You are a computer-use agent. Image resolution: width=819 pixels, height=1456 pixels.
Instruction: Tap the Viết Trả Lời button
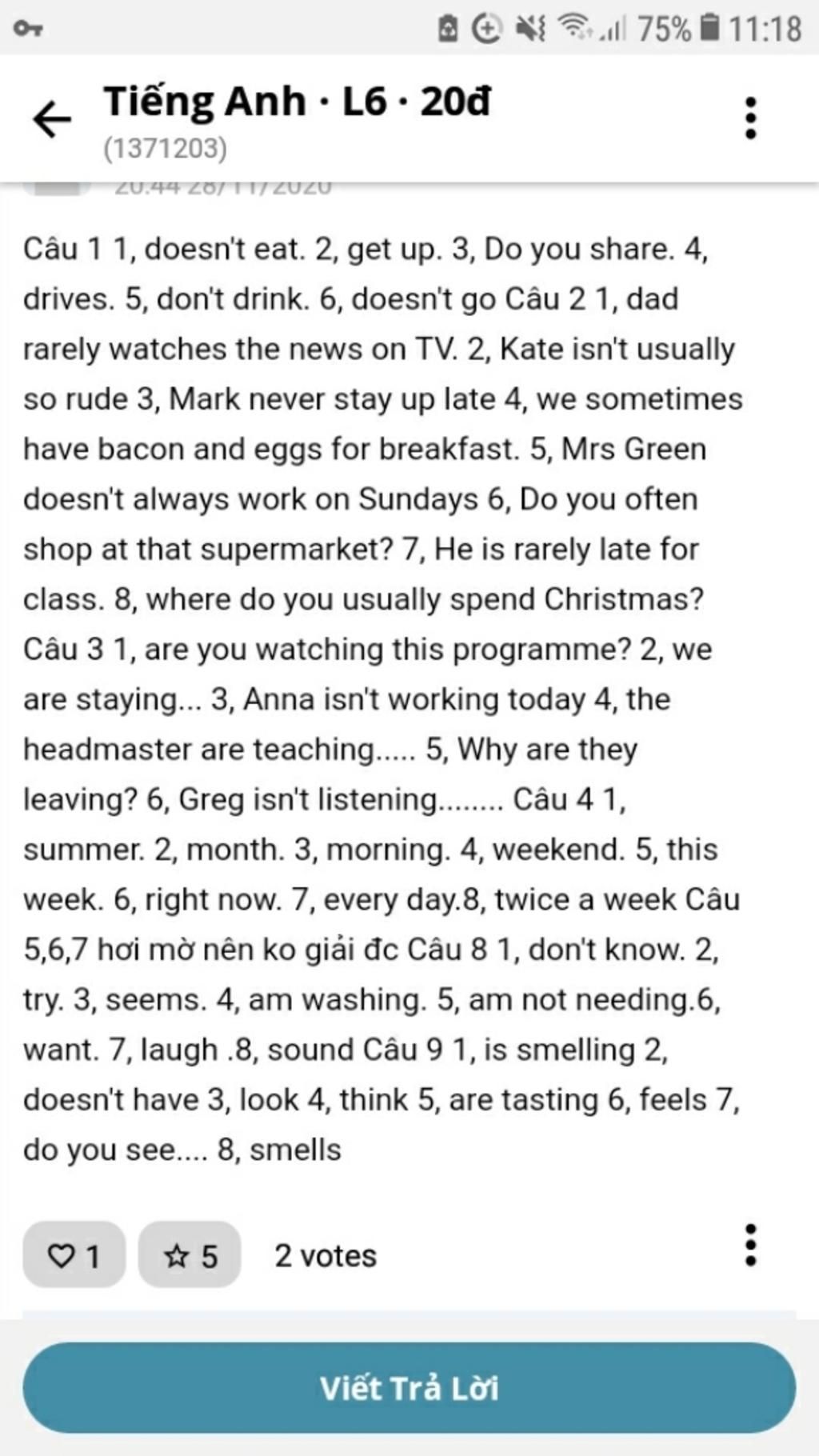click(x=409, y=1388)
